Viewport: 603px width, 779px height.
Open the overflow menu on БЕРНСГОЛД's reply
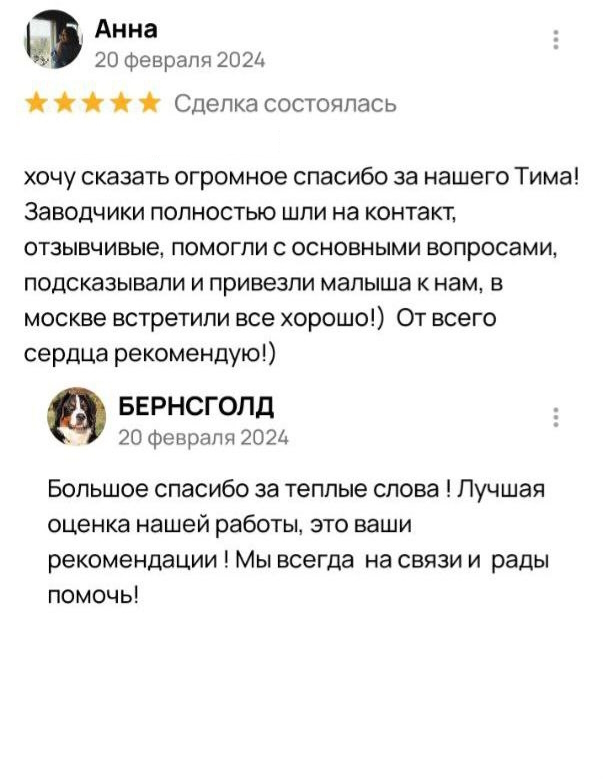[556, 417]
